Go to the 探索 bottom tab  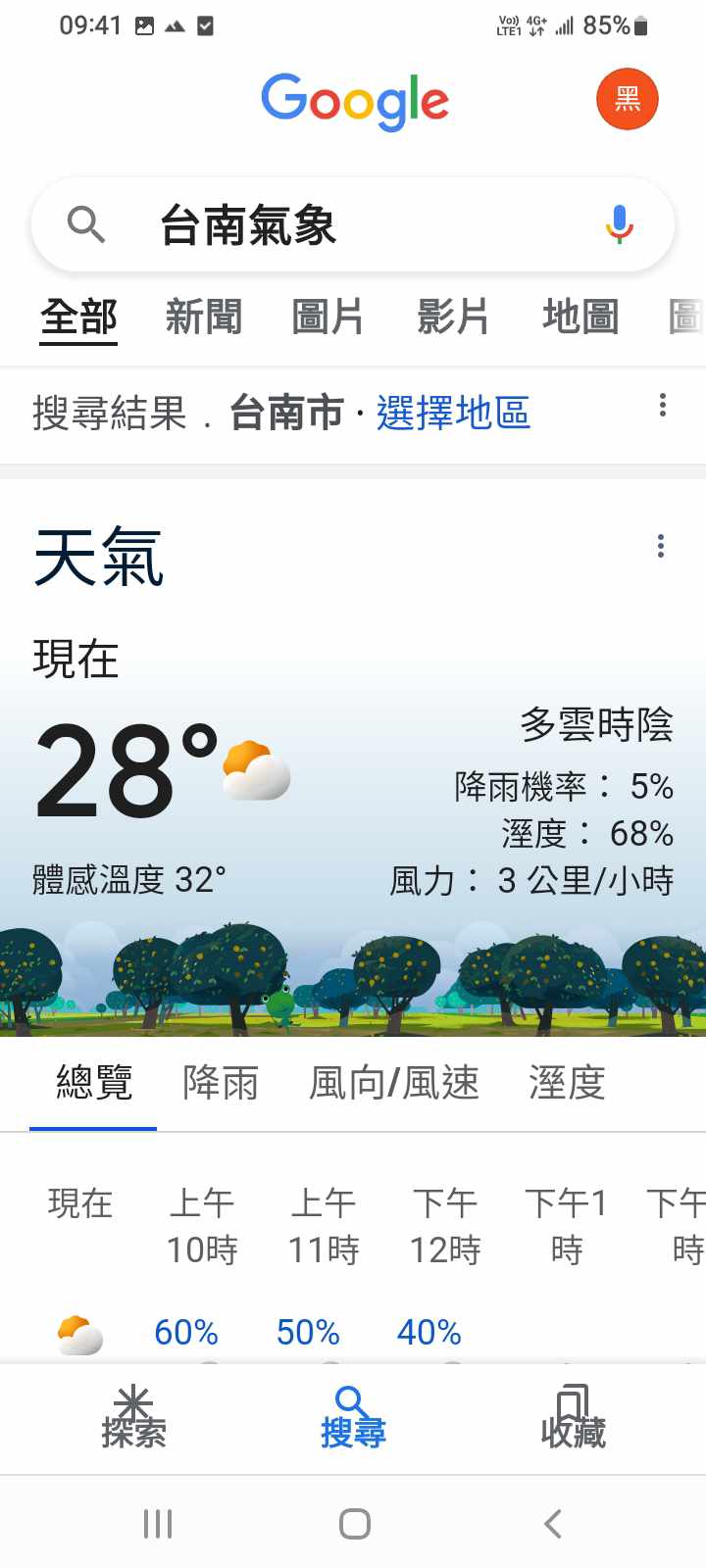[x=133, y=1418]
